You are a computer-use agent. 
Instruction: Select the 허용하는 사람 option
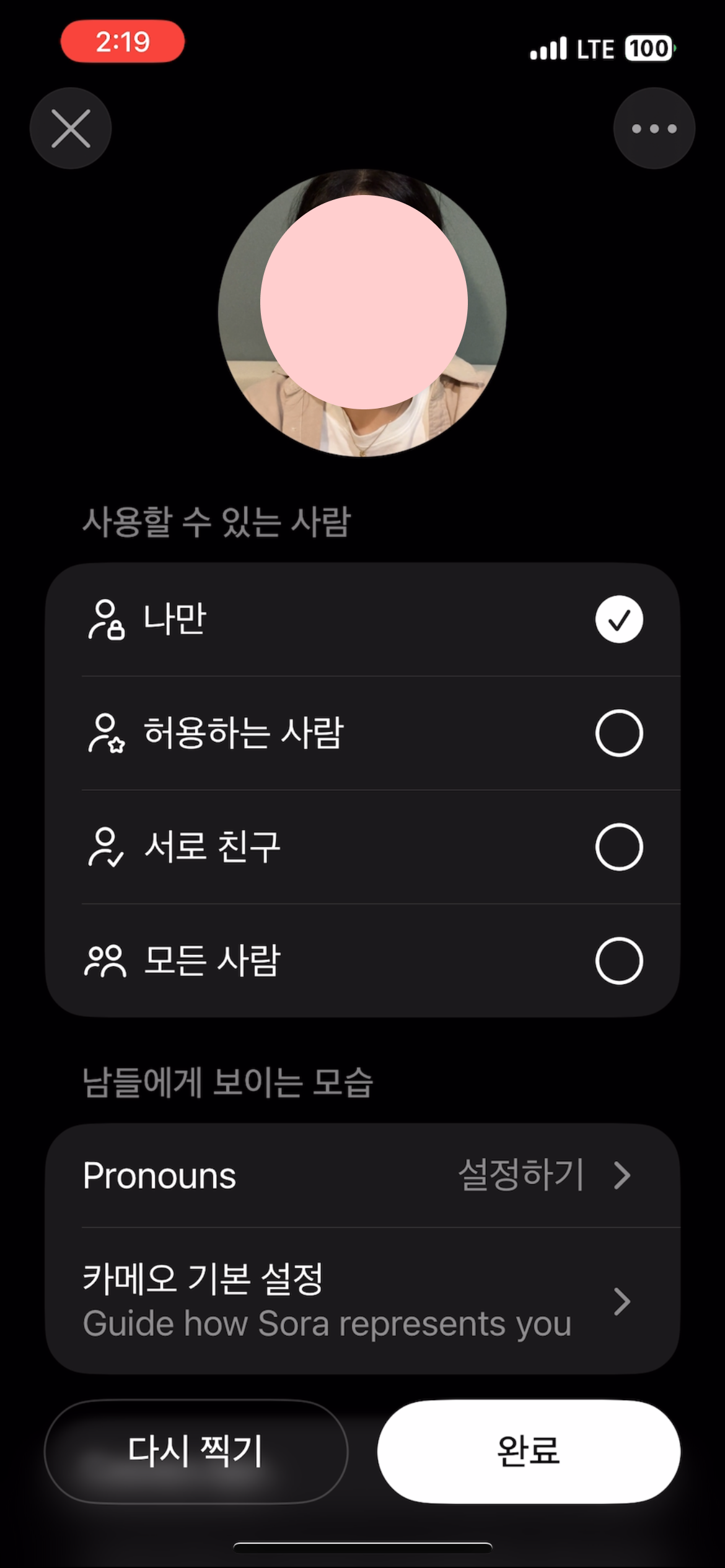pyautogui.click(x=362, y=733)
